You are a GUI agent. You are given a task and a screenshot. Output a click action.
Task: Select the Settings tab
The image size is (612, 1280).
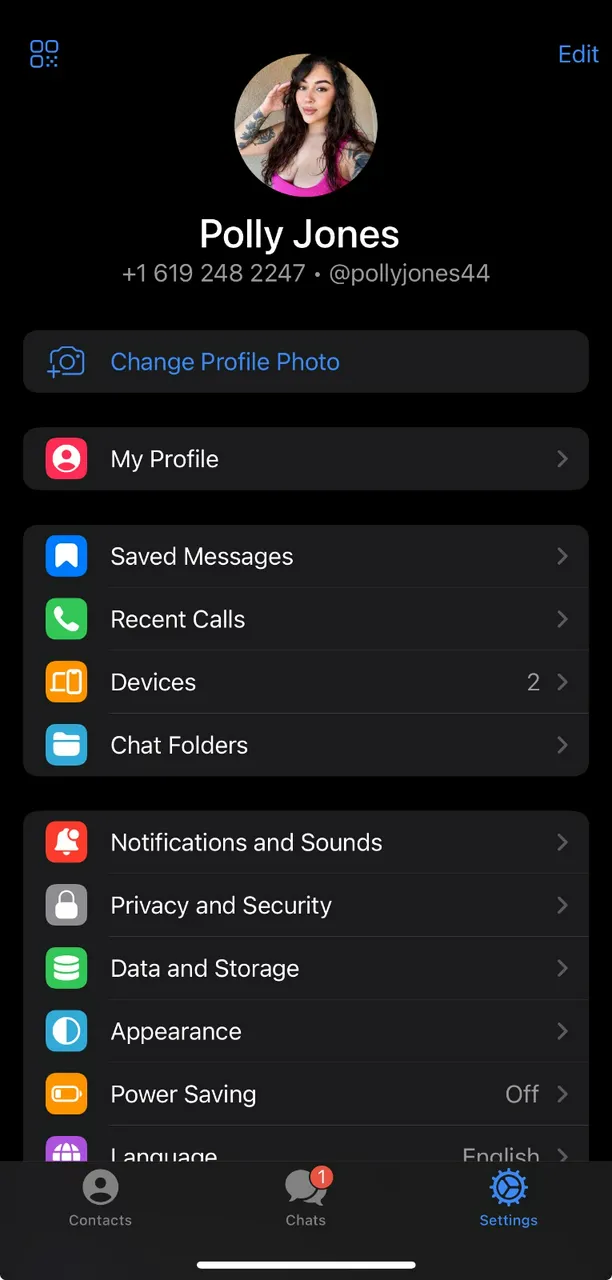point(508,1199)
